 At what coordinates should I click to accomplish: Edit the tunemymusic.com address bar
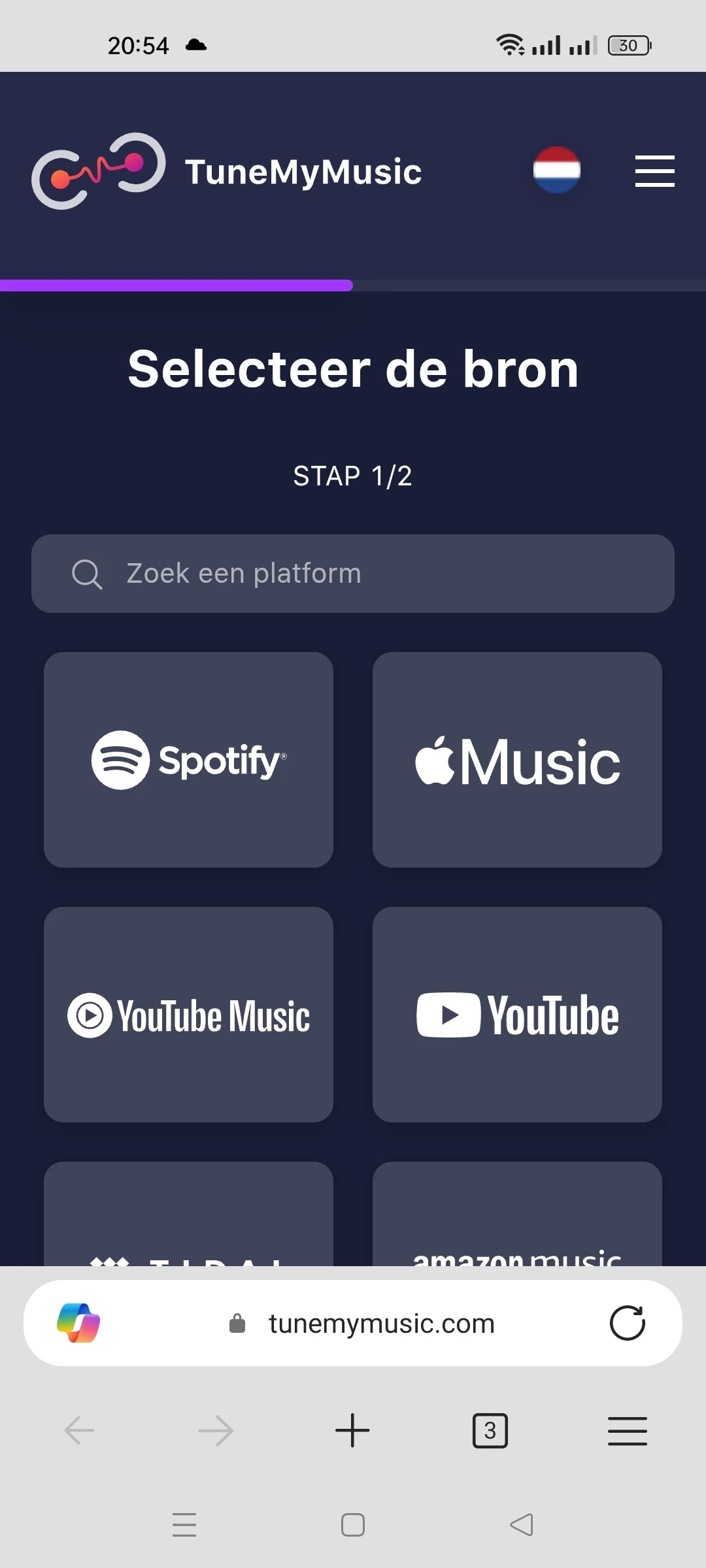[380, 1324]
